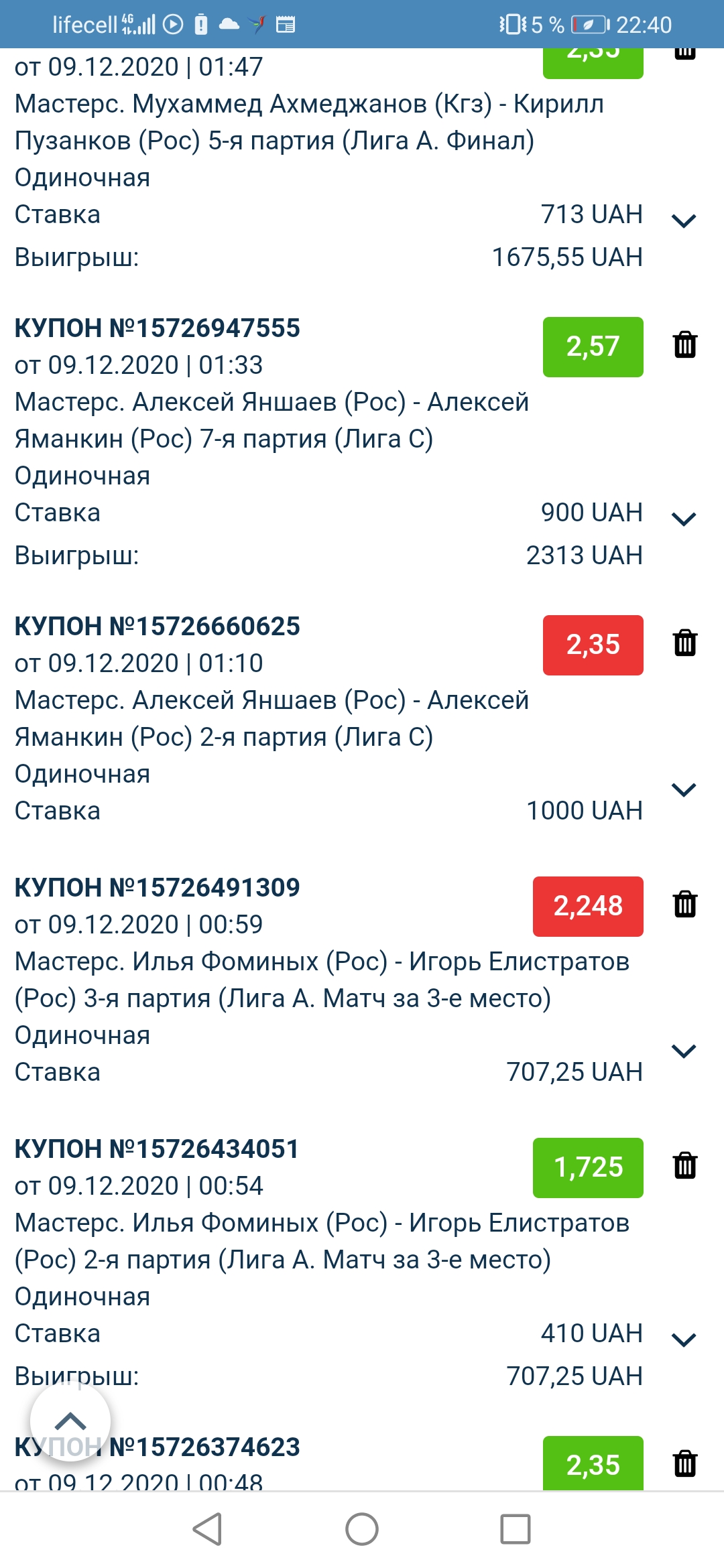Expand details of coupon №15726947555

click(684, 519)
